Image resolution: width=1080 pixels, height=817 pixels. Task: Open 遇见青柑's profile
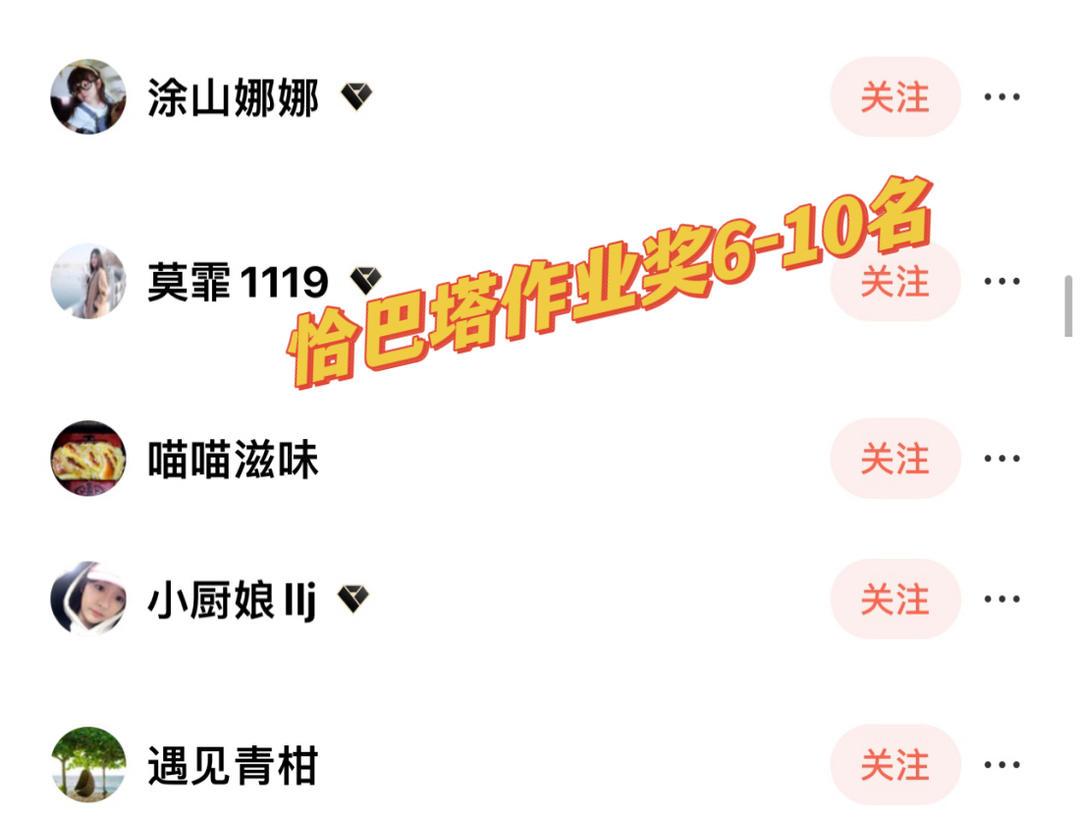coord(88,765)
